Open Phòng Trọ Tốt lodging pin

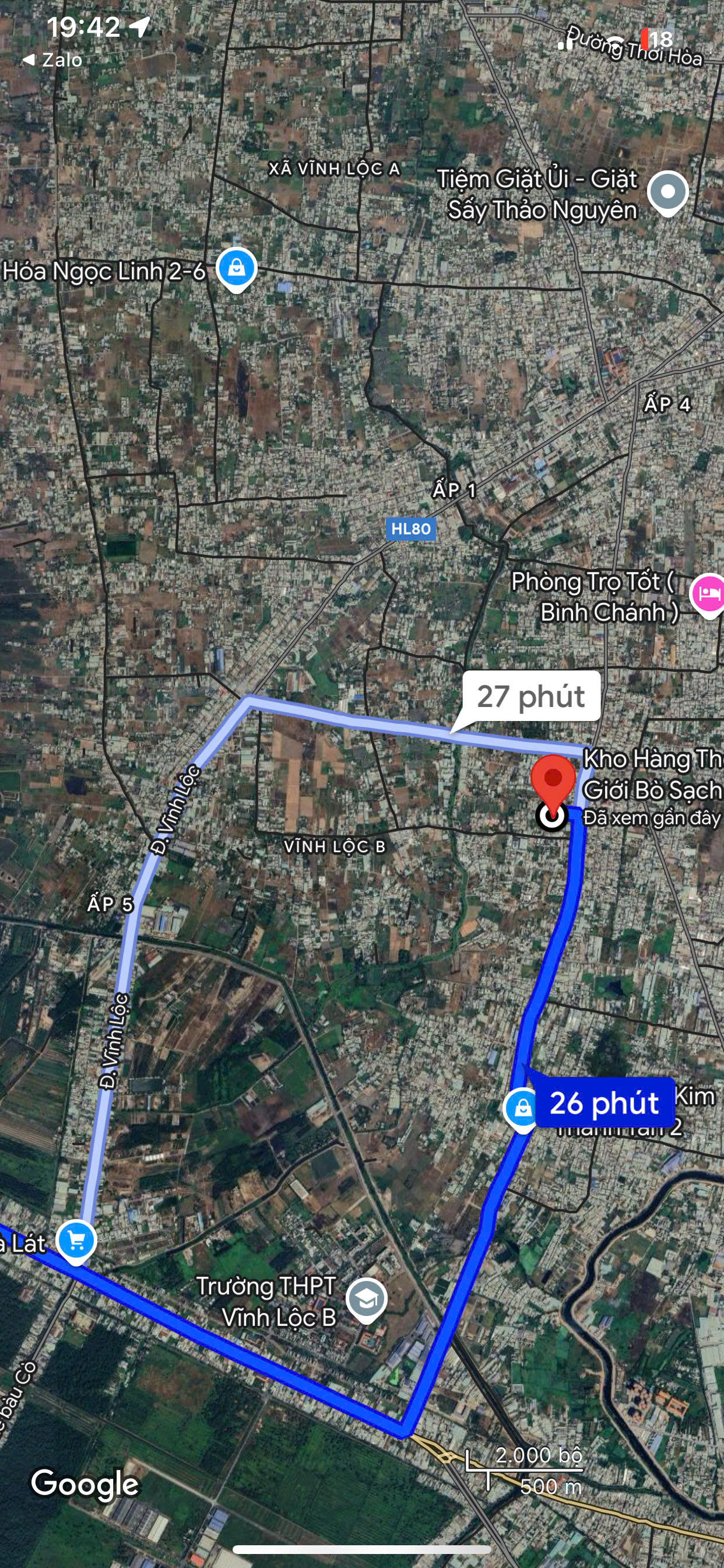708,596
